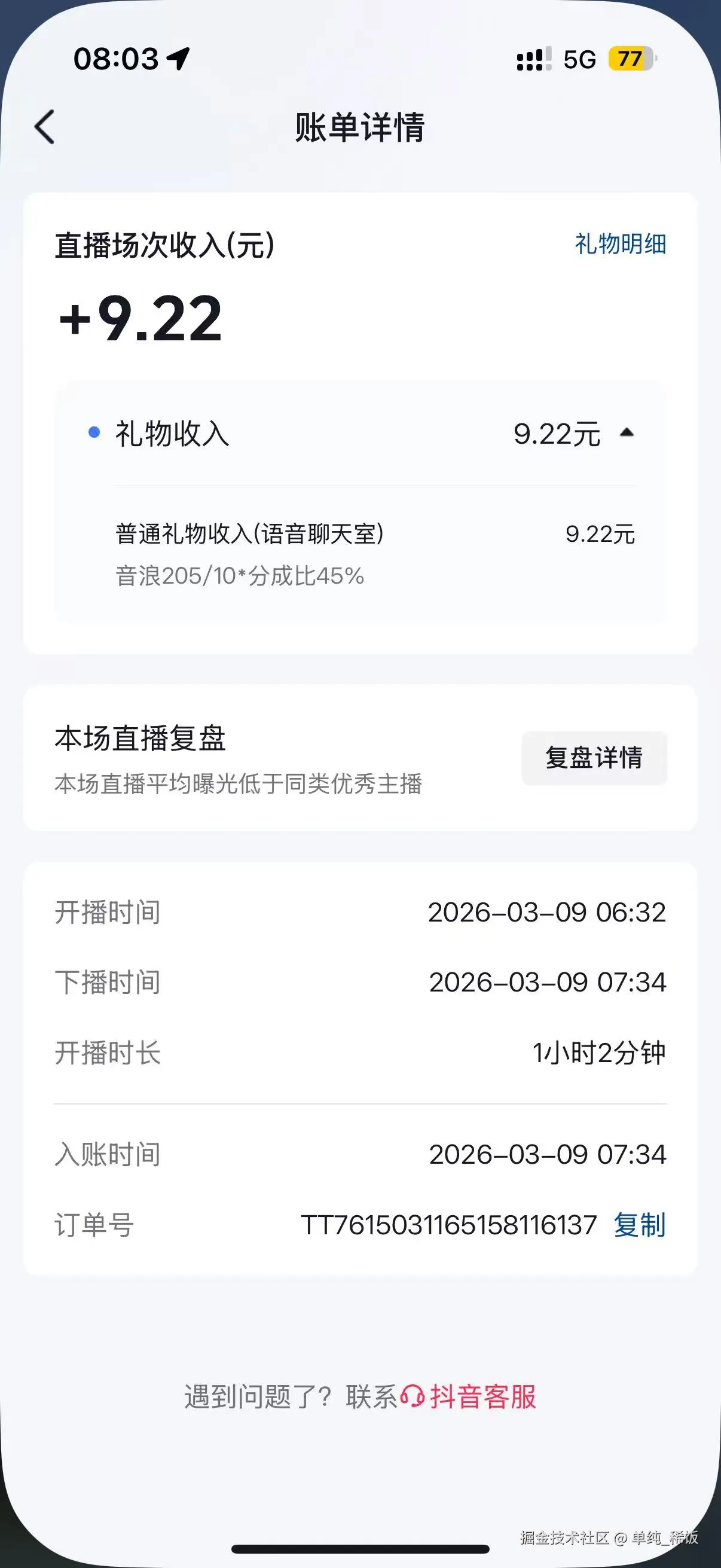Tap the headset icon beside 抖音客服
The height and width of the screenshot is (1568, 721).
point(415,1394)
